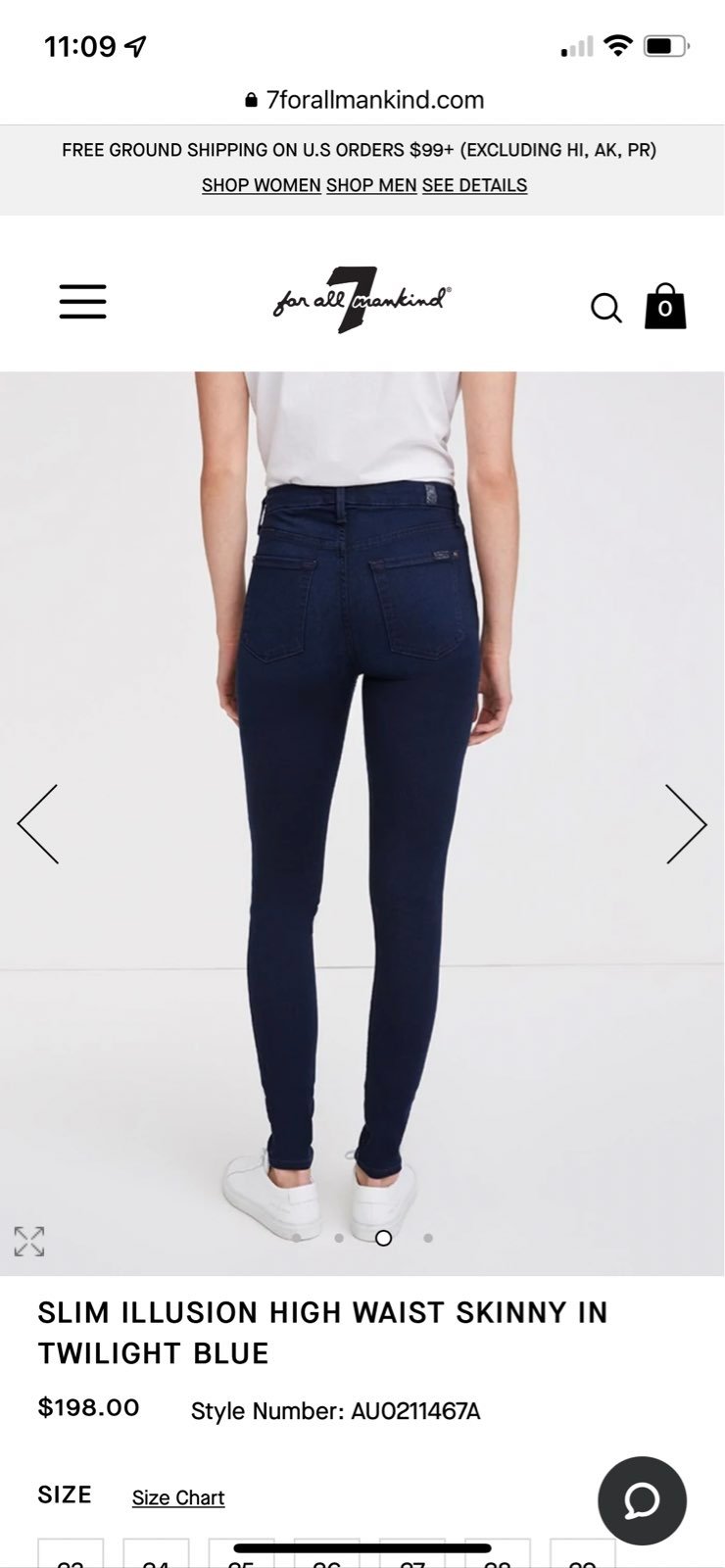
Task: Open the Size Chart link
Action: tap(178, 1497)
